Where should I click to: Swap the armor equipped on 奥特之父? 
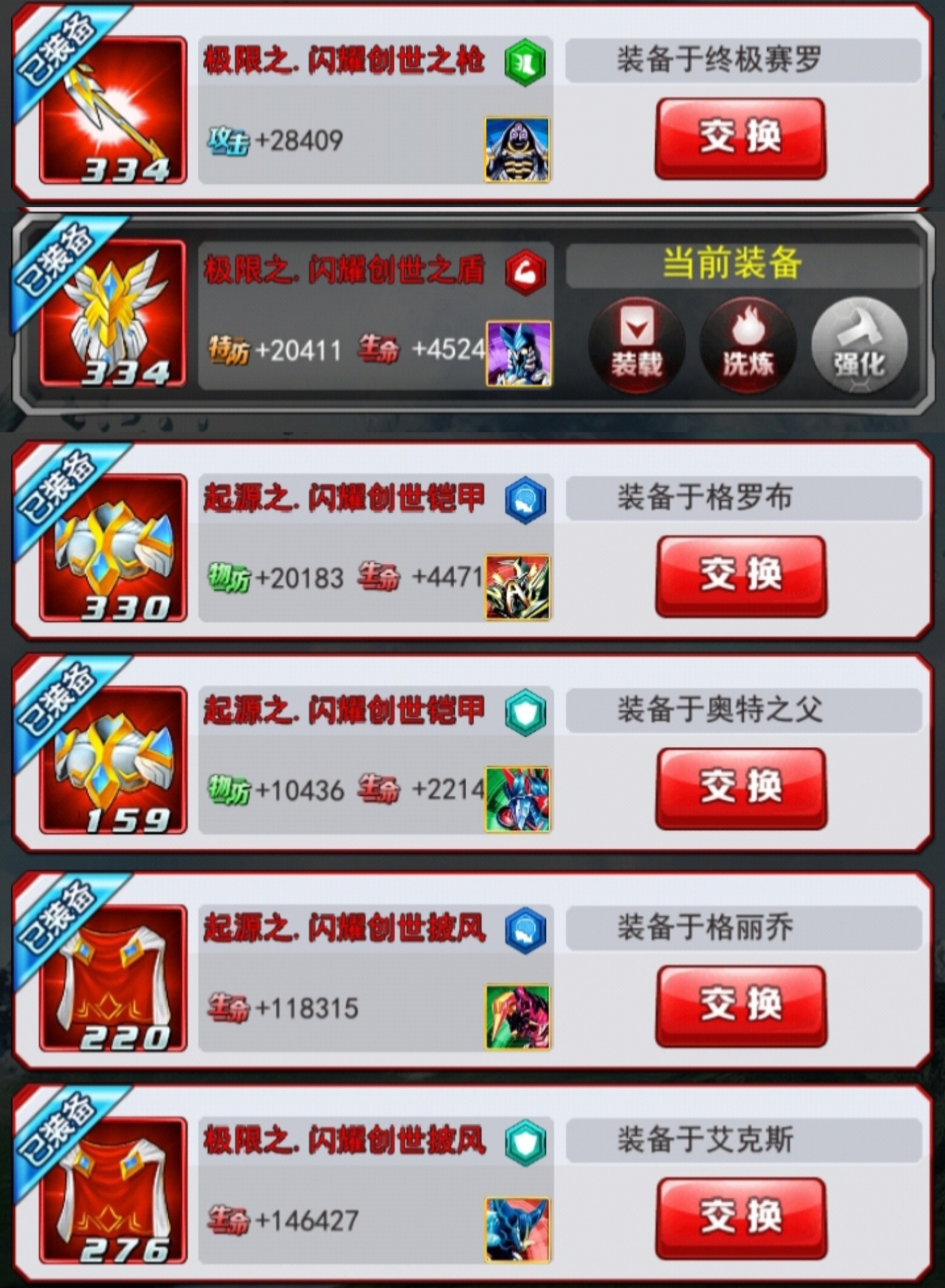point(741,788)
